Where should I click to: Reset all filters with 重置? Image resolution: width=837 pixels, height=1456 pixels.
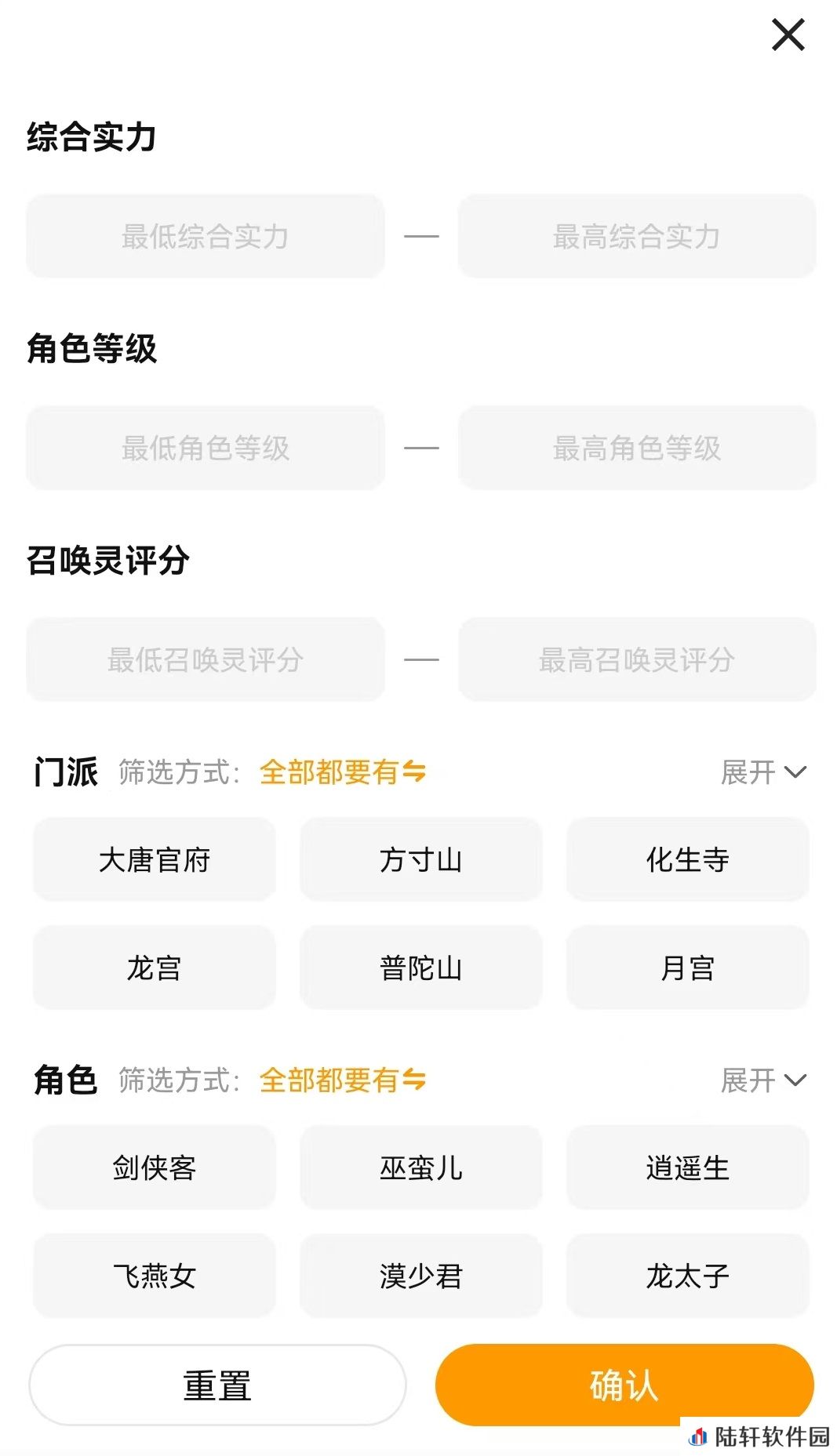(217, 1385)
